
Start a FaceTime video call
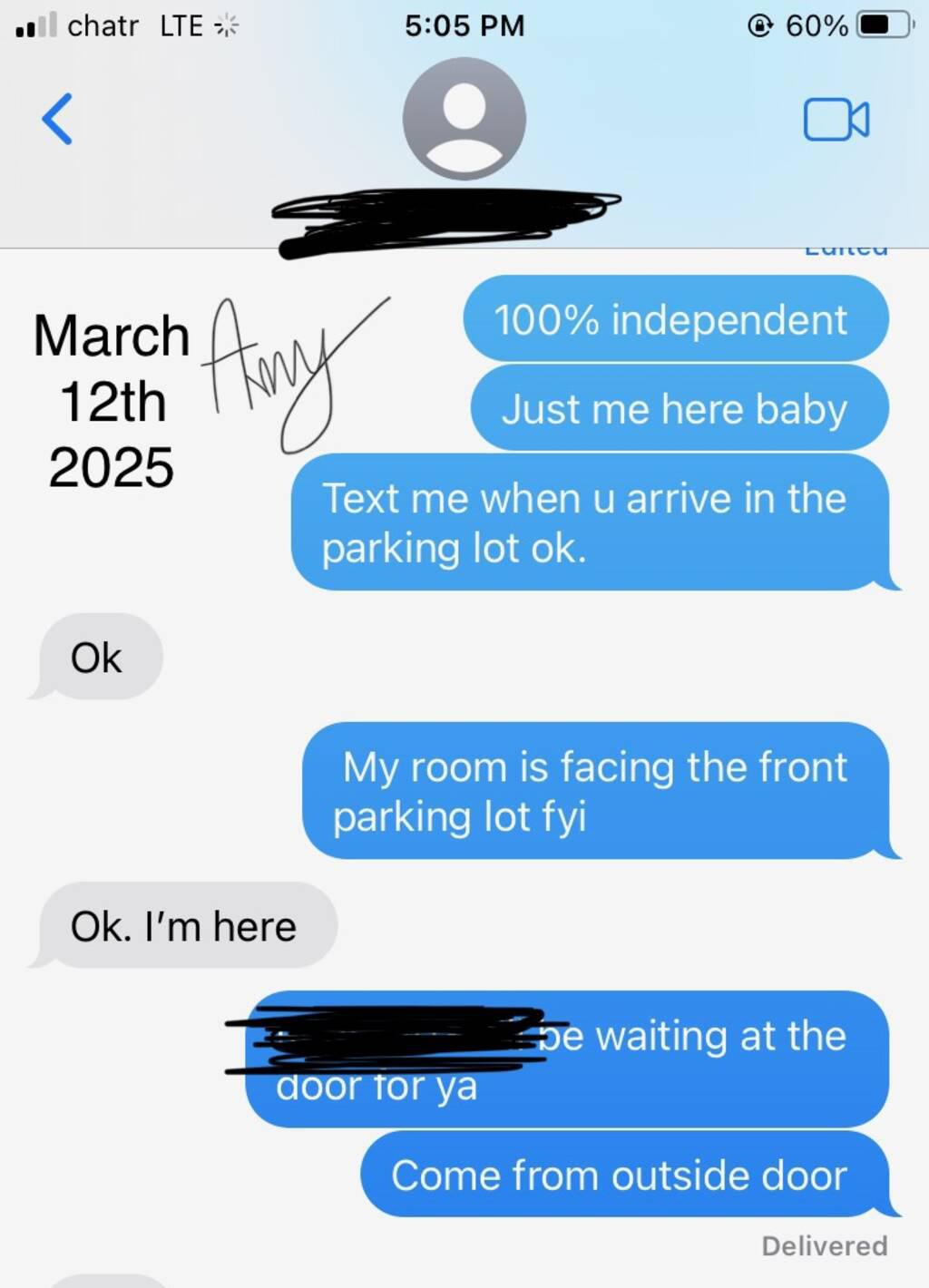(x=836, y=120)
